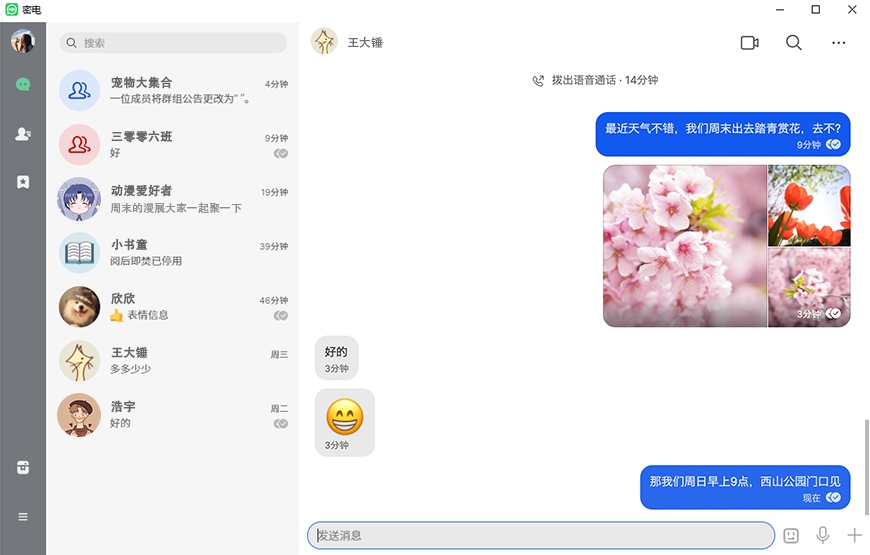This screenshot has width=870, height=555.
Task: Open the 宠物大集合 group chat
Action: pyautogui.click(x=173, y=90)
